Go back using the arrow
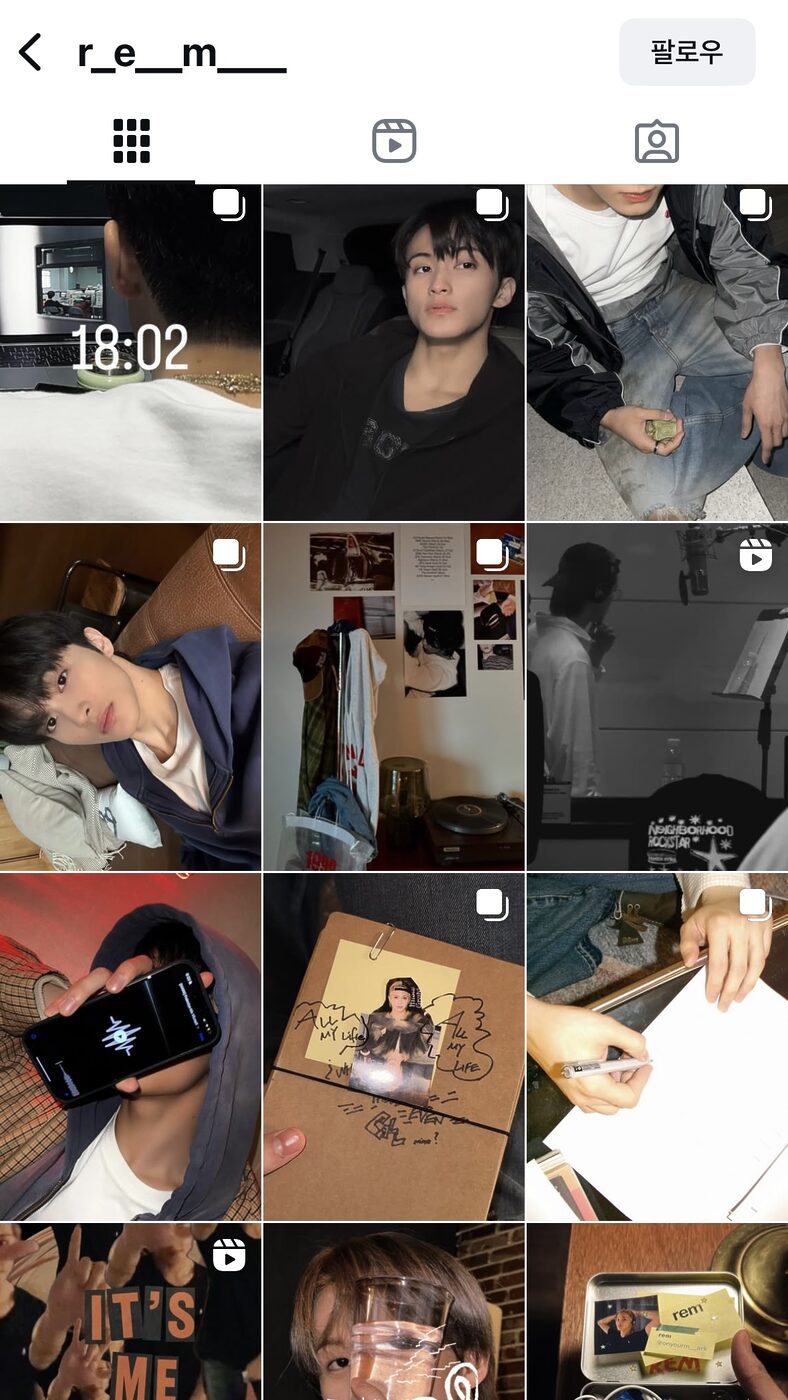 coord(31,52)
